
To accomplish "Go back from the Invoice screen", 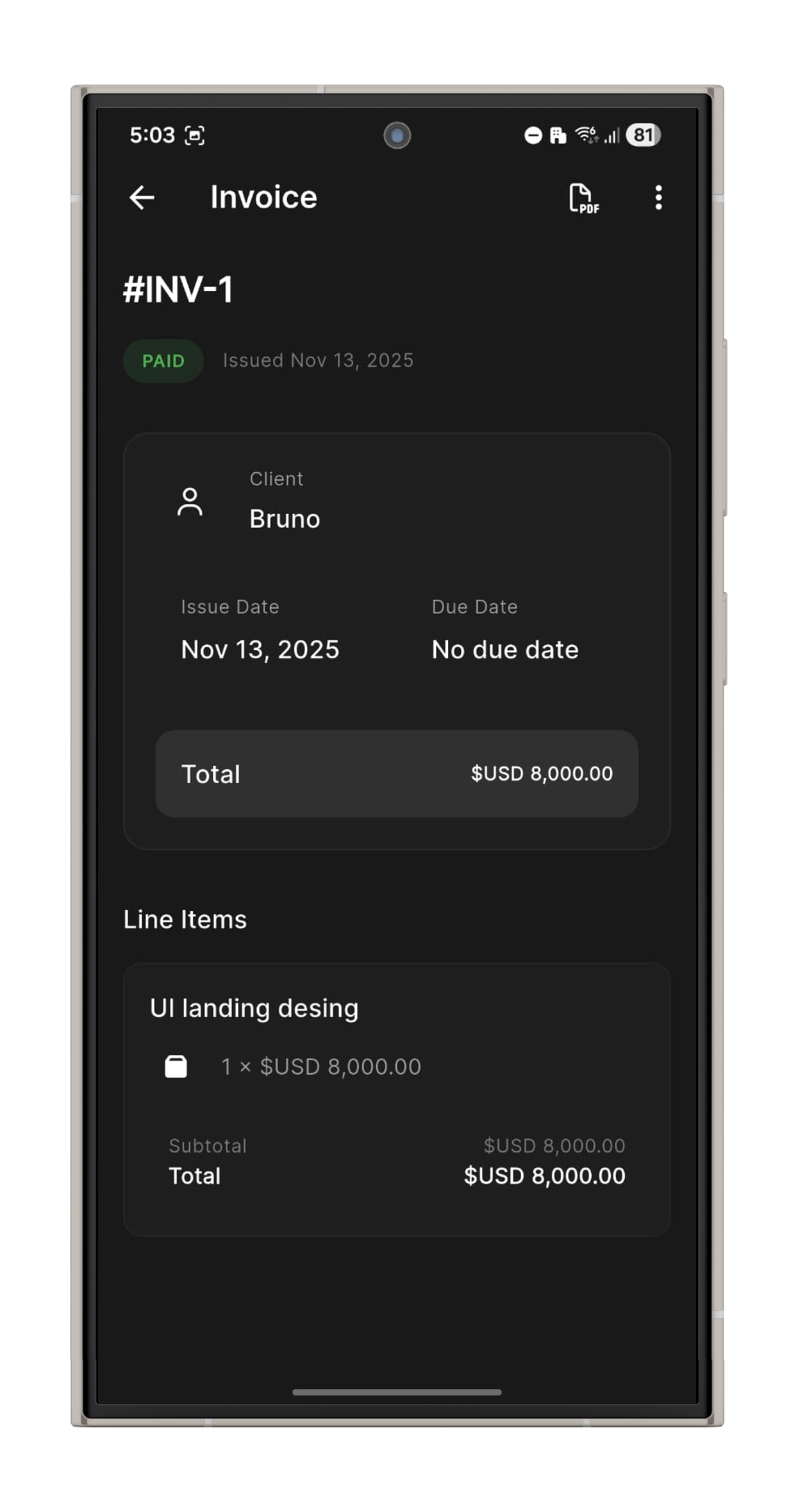I will (x=142, y=197).
